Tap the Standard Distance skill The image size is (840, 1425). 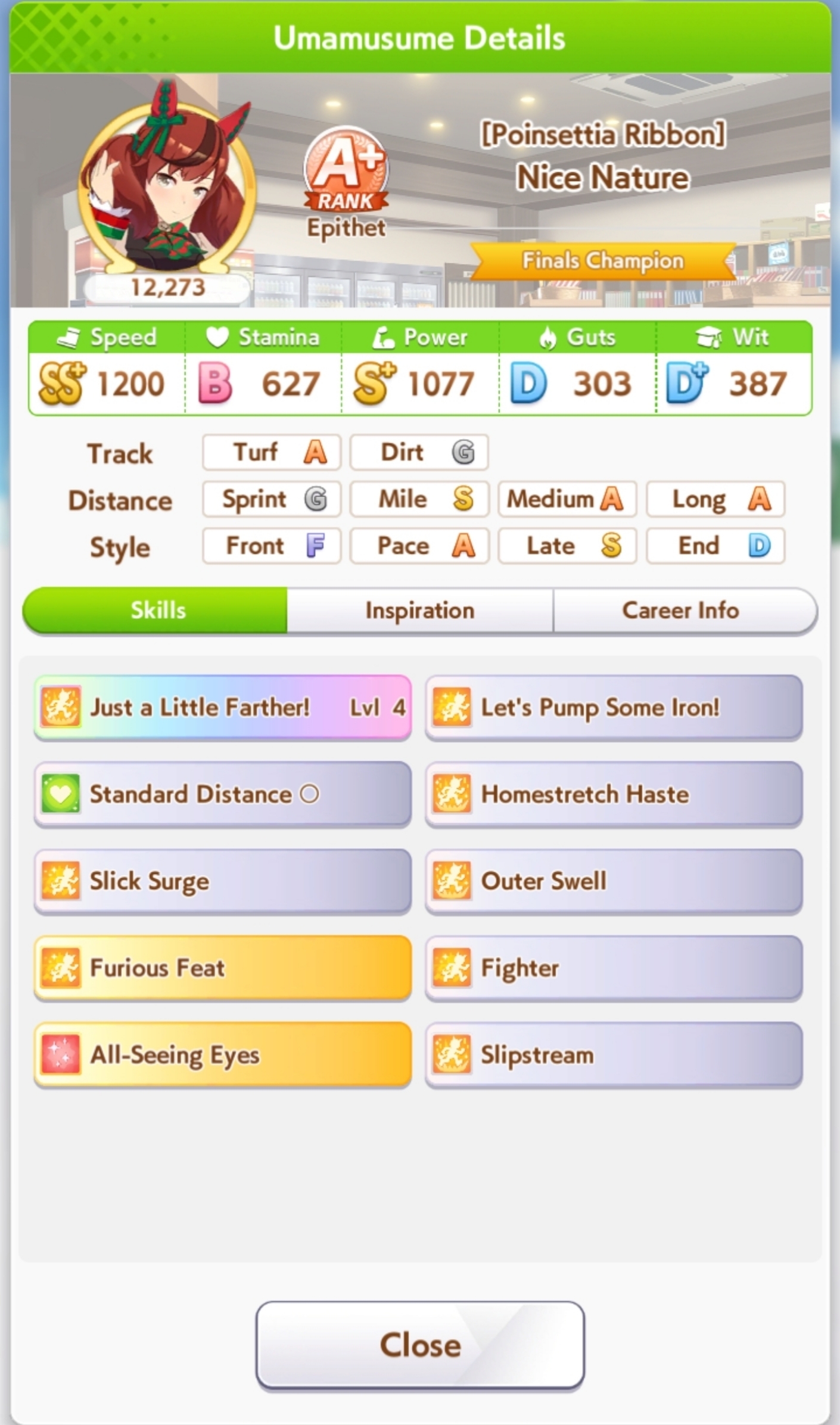[222, 794]
